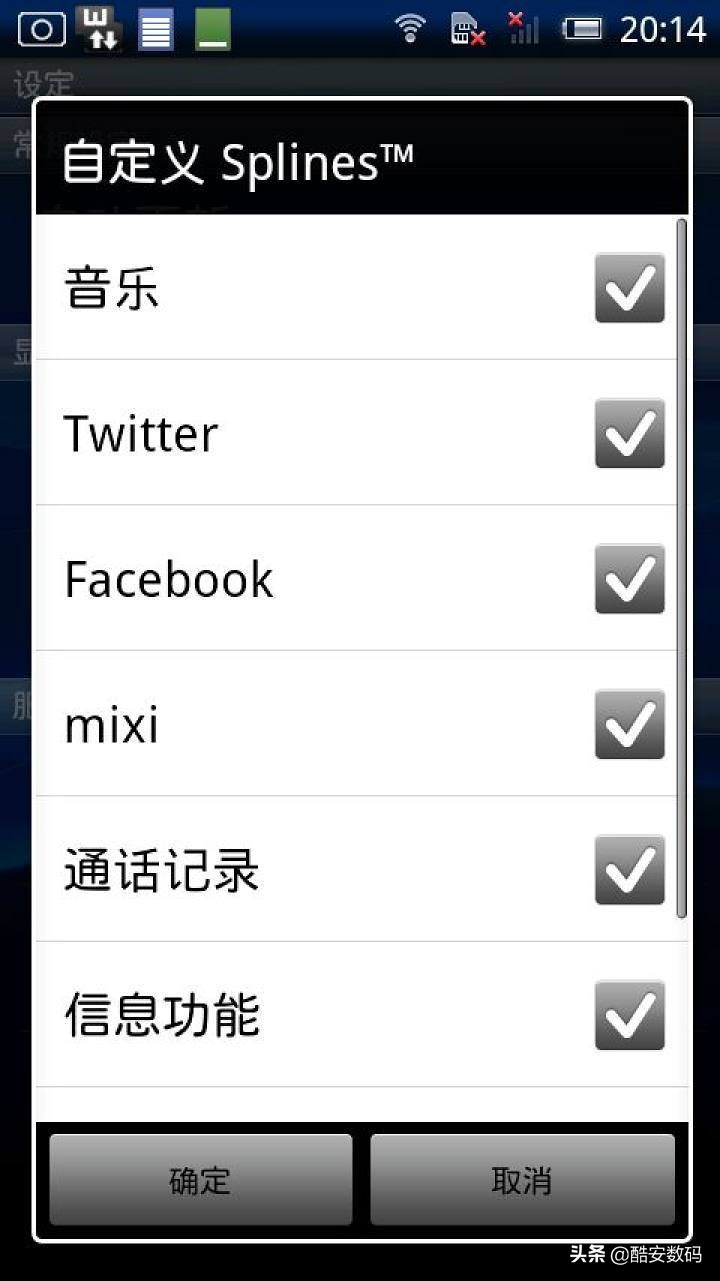The height and width of the screenshot is (1281, 720).
Task: Uncheck the 音乐 checkbox
Action: point(629,289)
